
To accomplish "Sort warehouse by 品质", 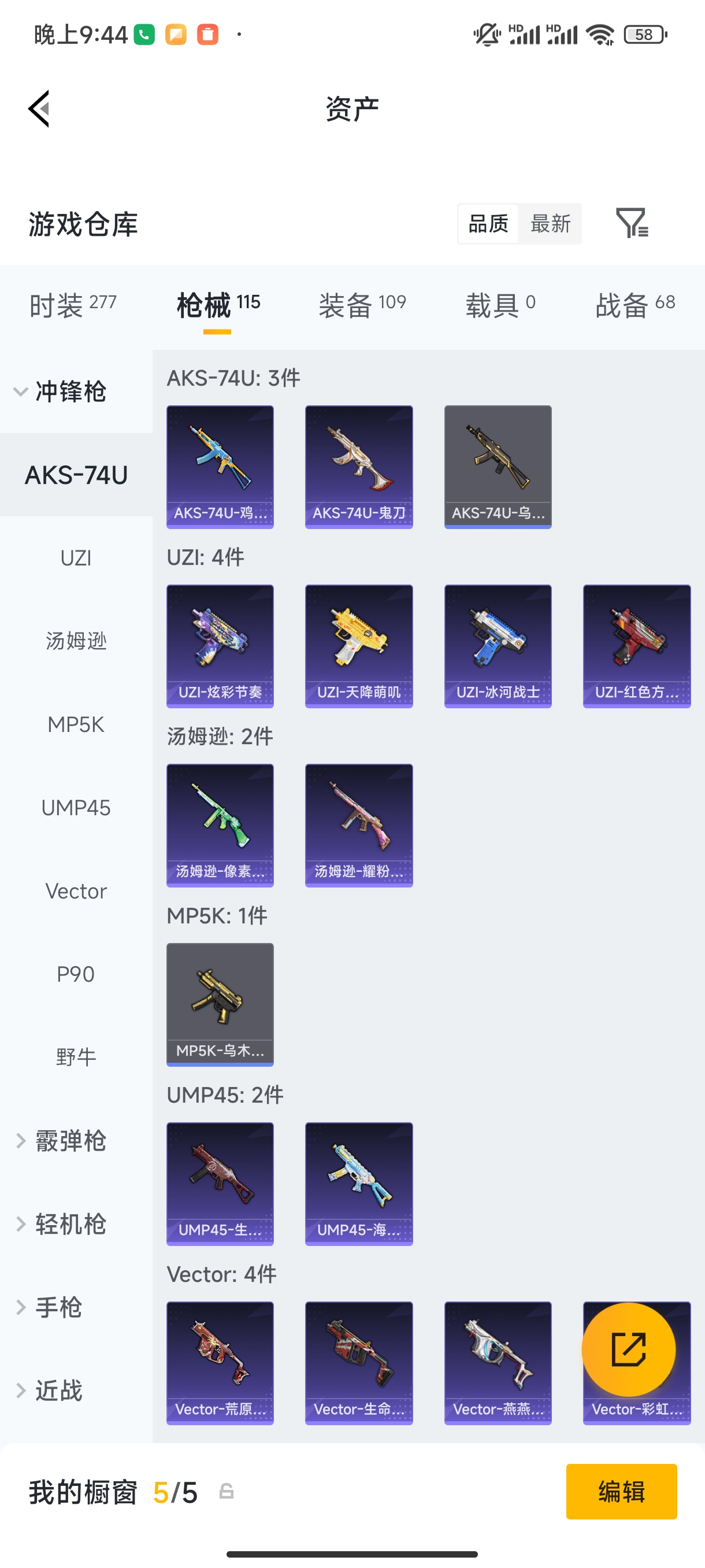I will (488, 223).
